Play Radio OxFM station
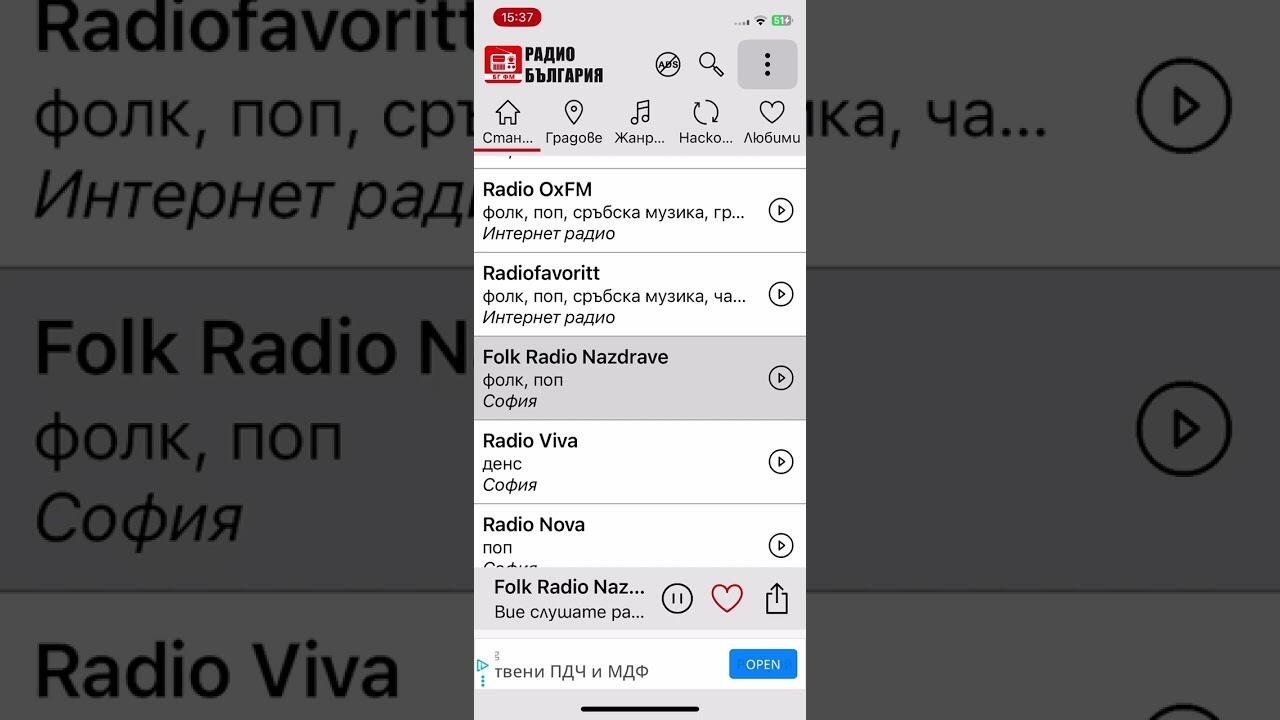Image resolution: width=1280 pixels, height=720 pixels. [x=780, y=210]
